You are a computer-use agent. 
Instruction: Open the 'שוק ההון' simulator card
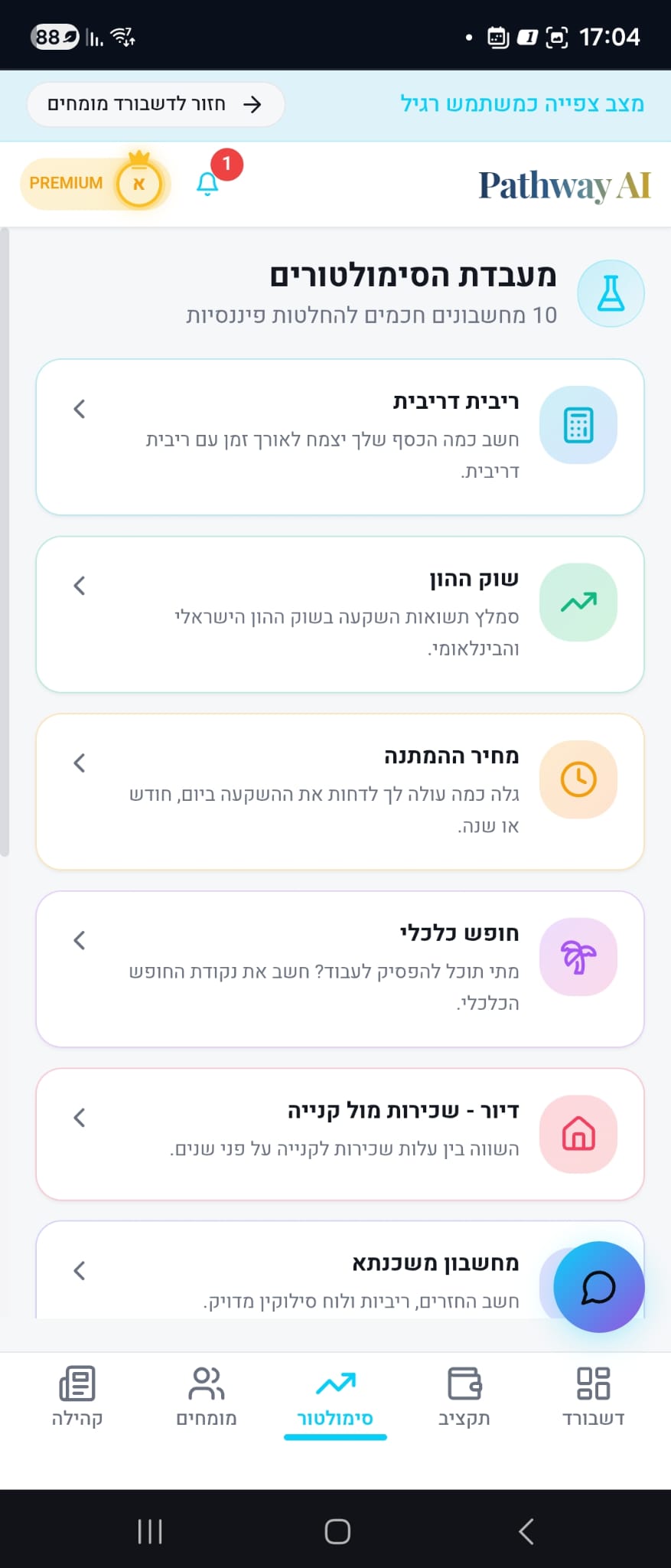click(x=340, y=614)
